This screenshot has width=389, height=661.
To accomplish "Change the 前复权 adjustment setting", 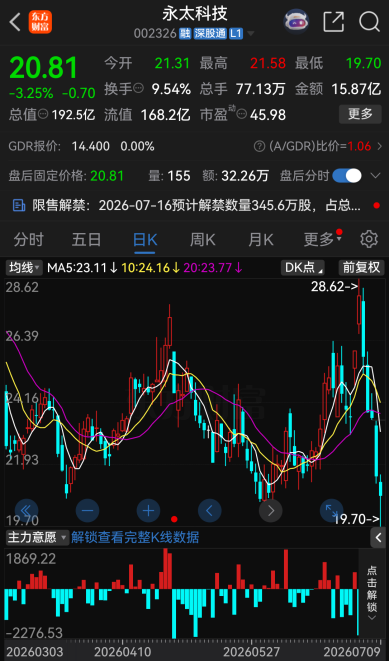I will pyautogui.click(x=361, y=267).
